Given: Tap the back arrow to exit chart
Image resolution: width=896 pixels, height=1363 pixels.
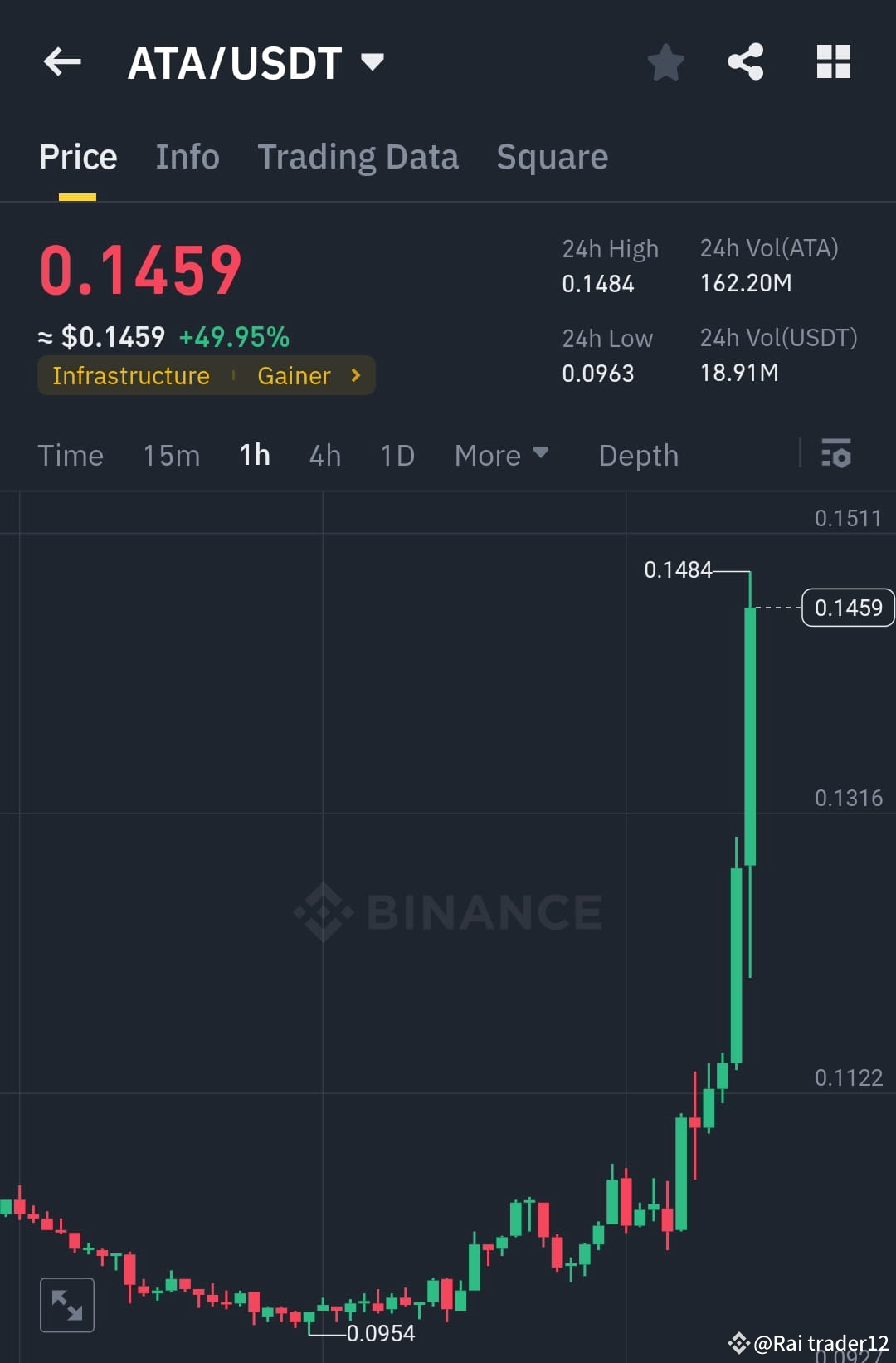Looking at the screenshot, I should [61, 61].
